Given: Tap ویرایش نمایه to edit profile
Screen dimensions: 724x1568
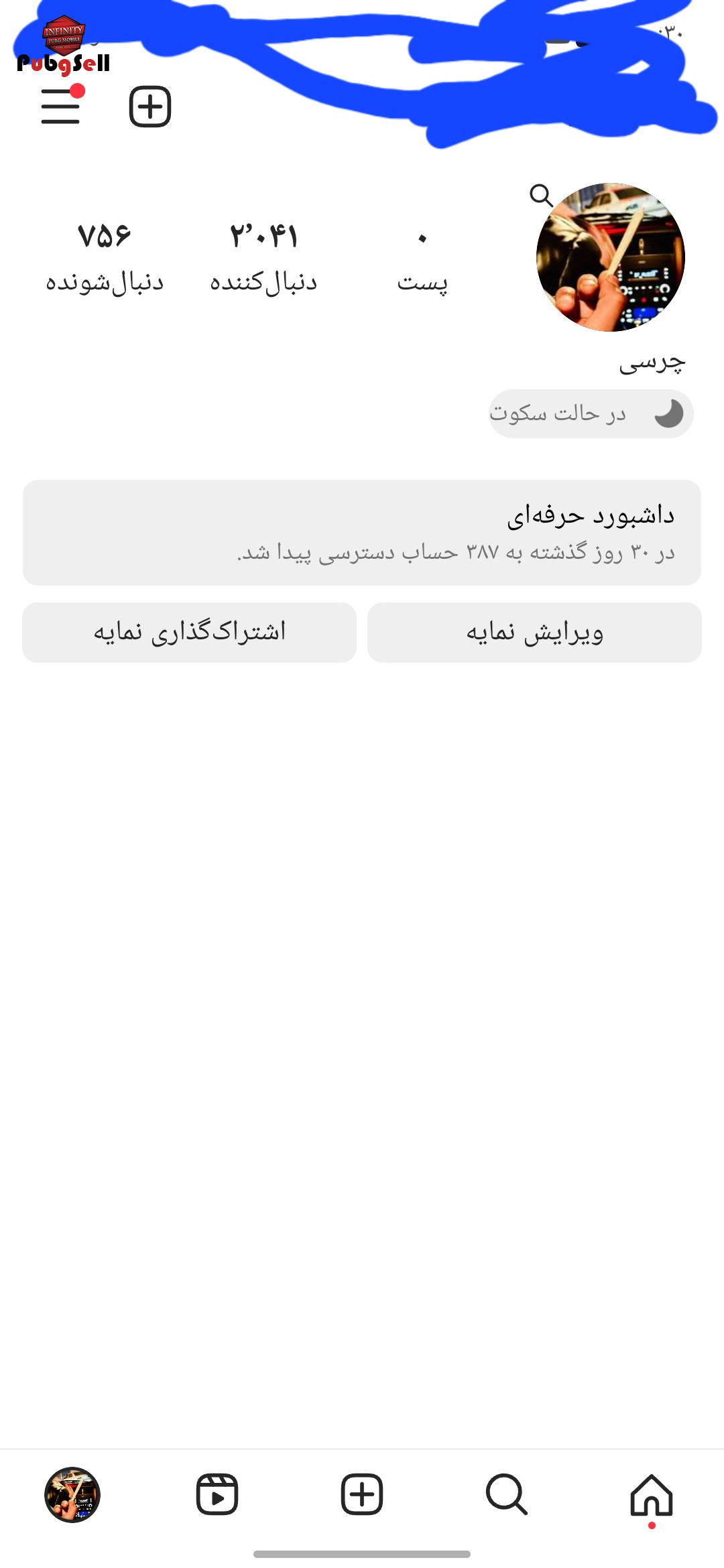Looking at the screenshot, I should point(534,633).
